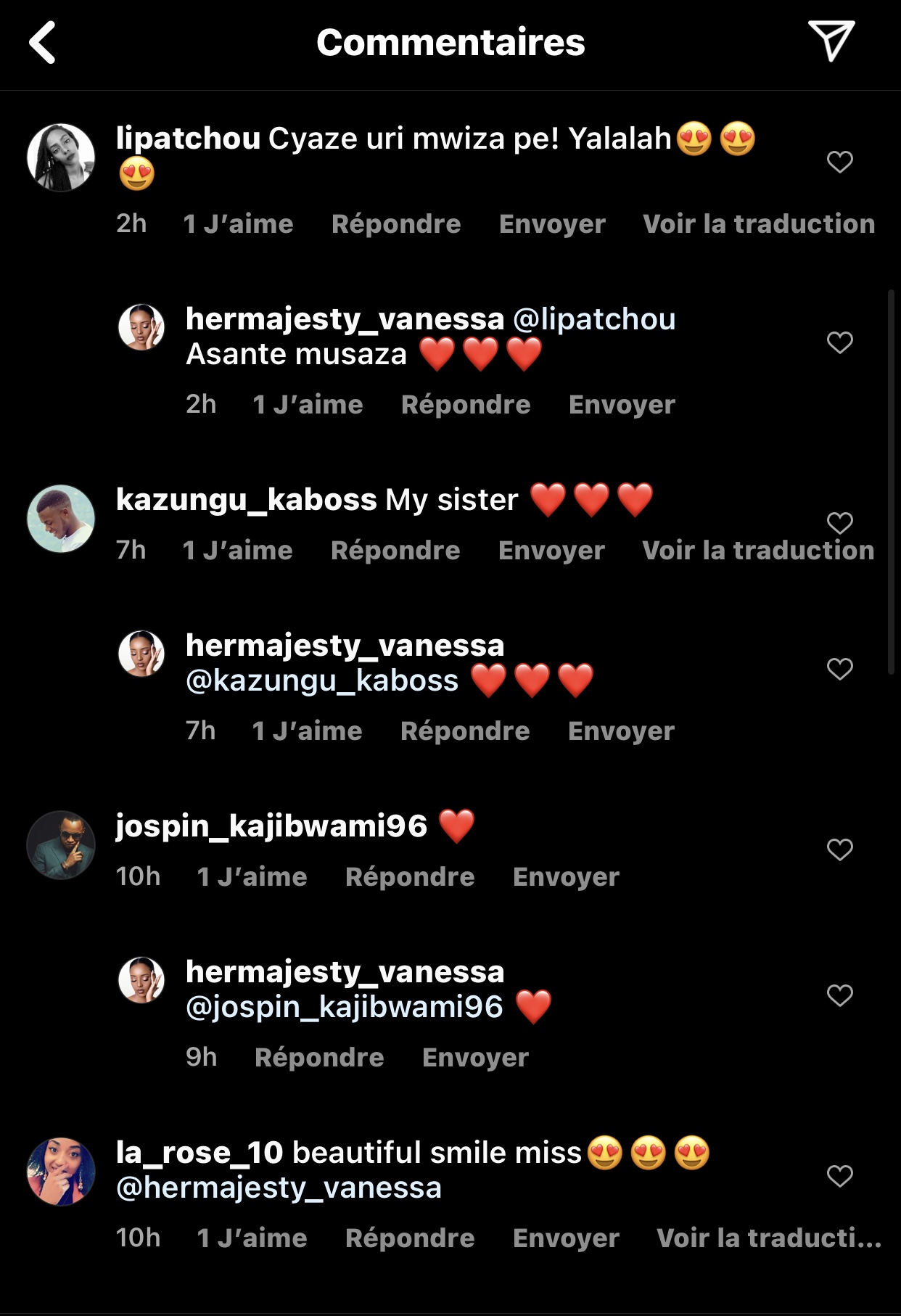Like kazungu_kaboss's My sister comment
901x1316 pixels.
click(839, 522)
